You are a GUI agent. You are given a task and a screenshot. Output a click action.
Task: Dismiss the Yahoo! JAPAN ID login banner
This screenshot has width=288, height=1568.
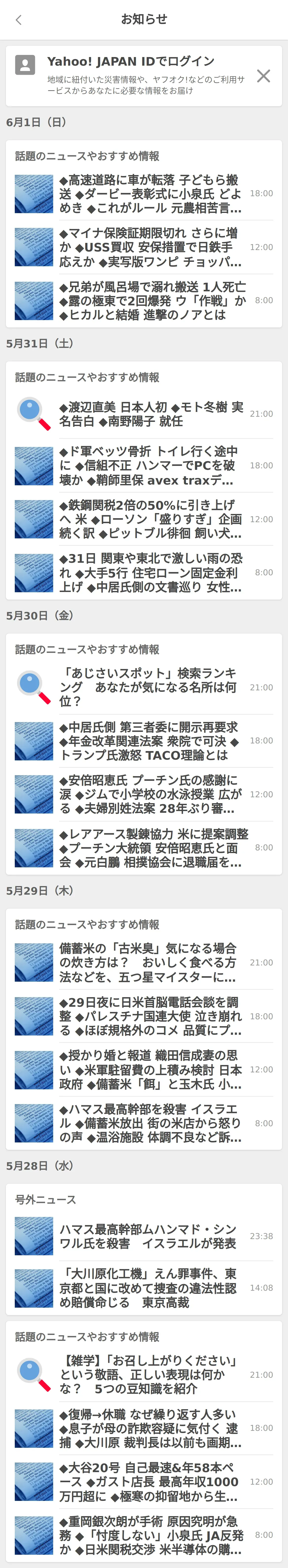[x=263, y=76]
